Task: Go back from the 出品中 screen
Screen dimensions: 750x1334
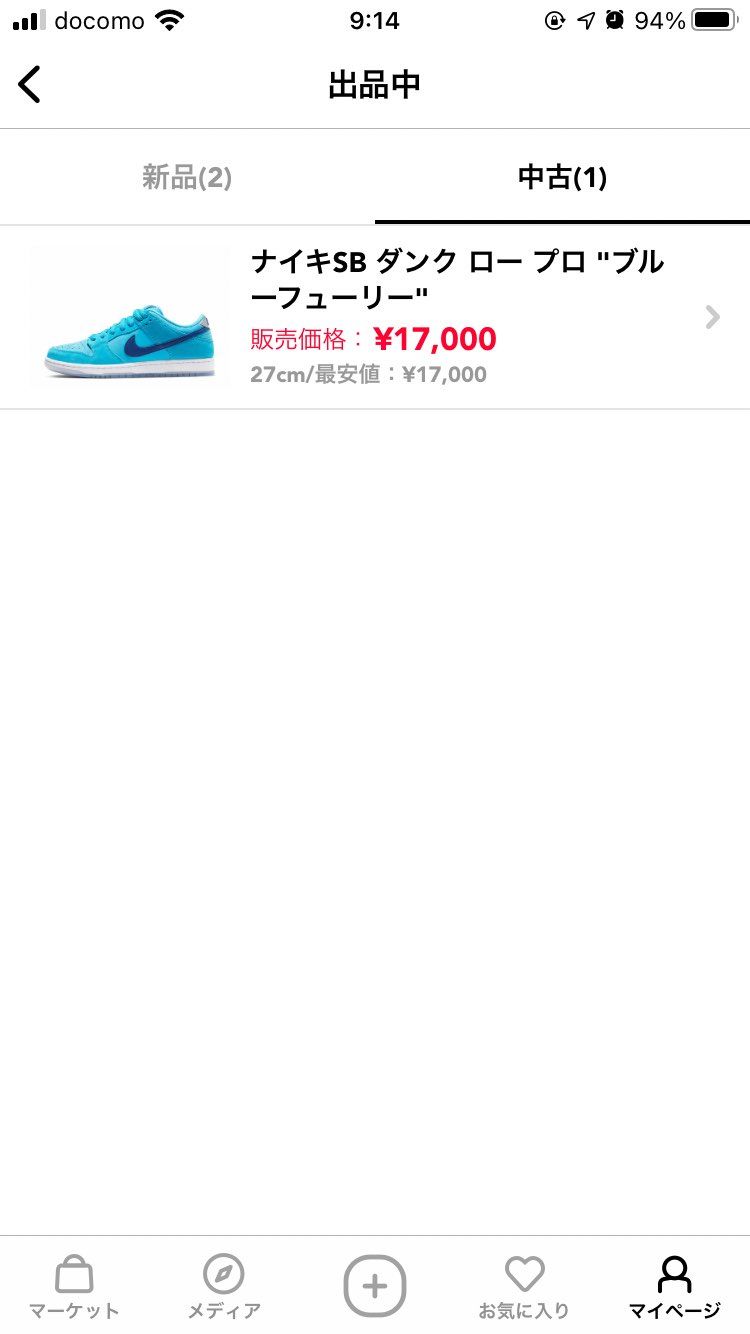Action: [x=30, y=85]
